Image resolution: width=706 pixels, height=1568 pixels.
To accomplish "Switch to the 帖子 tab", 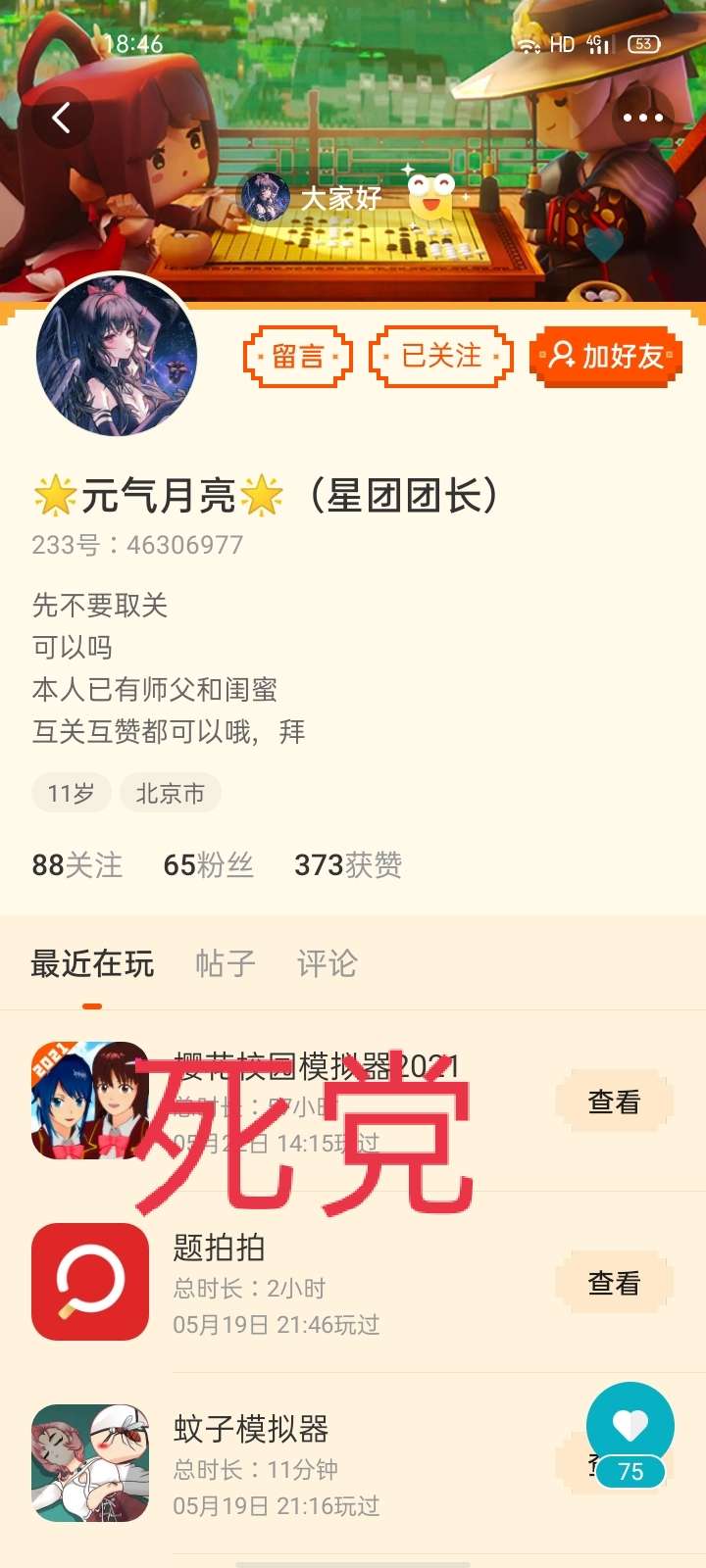I will coord(226,963).
